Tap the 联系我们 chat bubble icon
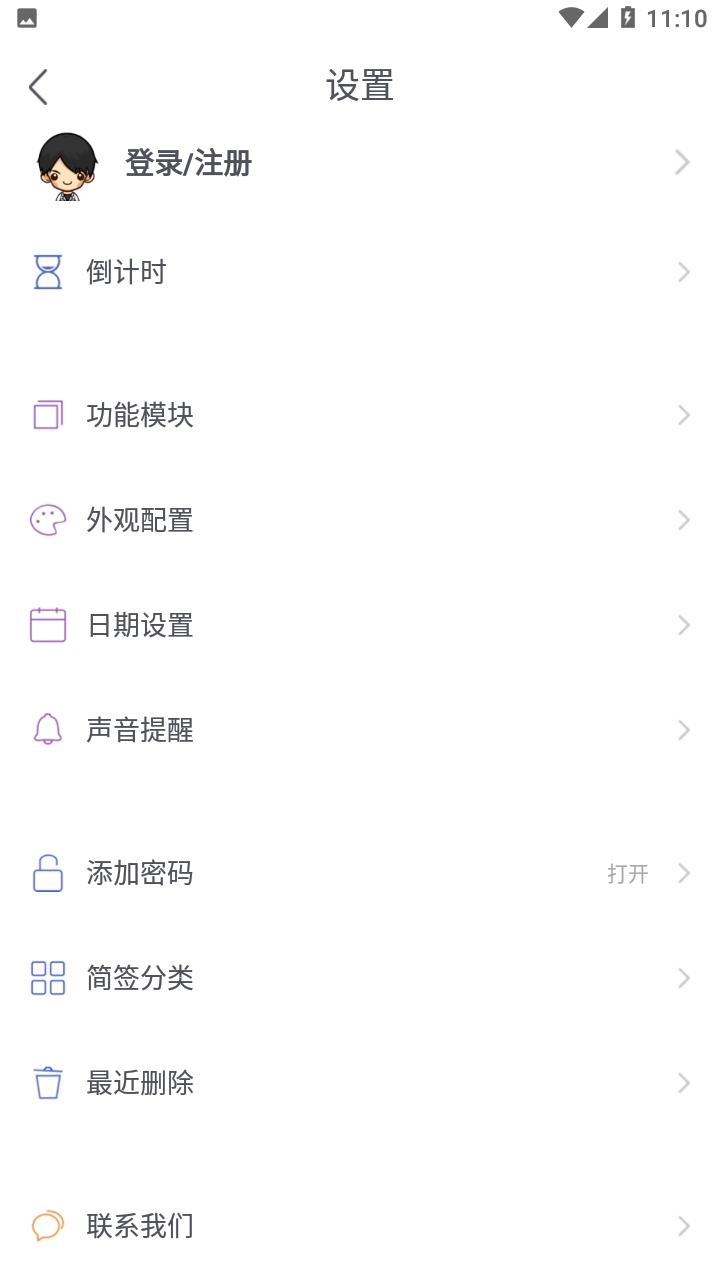 [47, 1226]
